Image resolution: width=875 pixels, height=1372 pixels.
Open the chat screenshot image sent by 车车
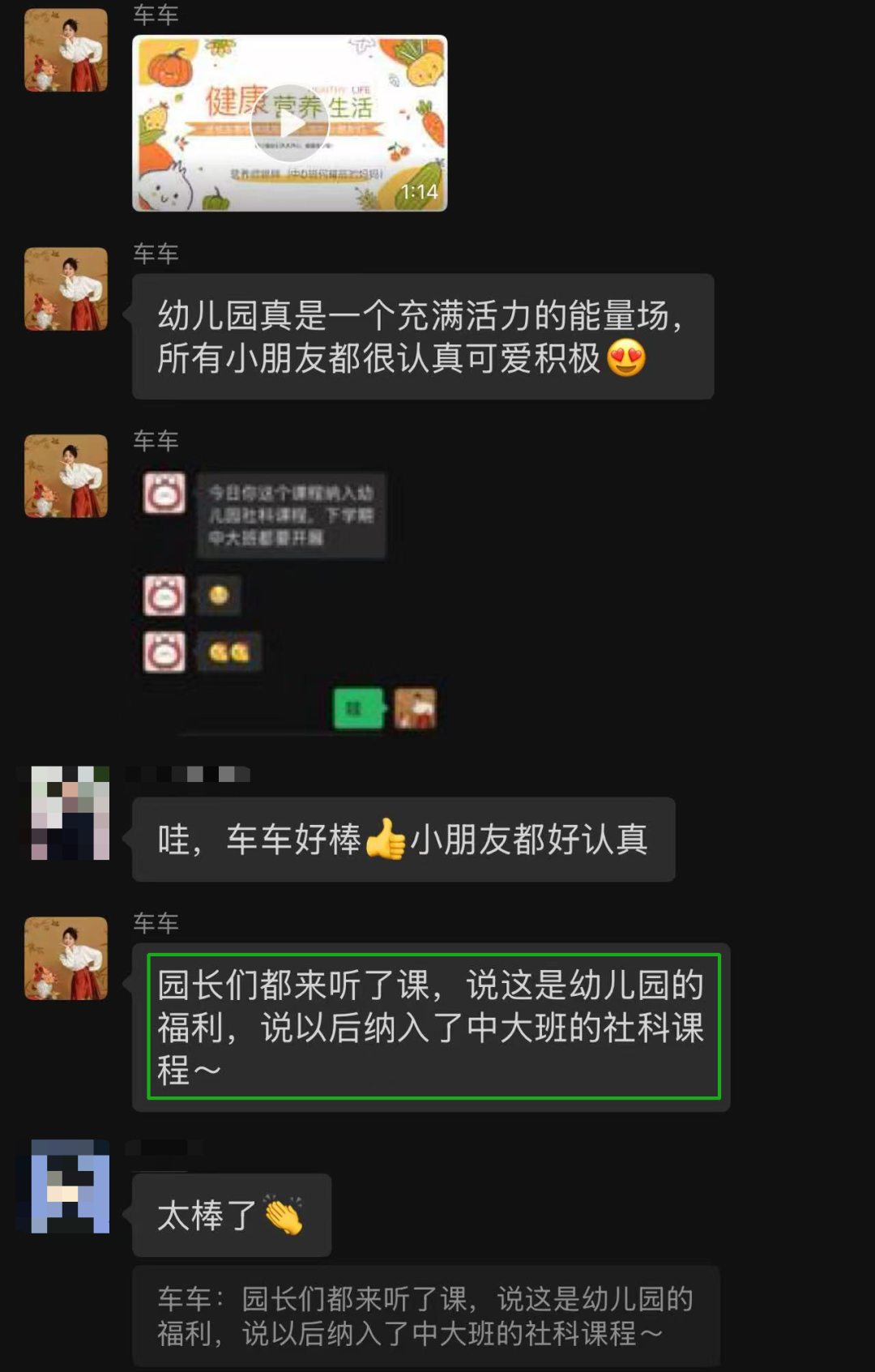tap(289, 600)
